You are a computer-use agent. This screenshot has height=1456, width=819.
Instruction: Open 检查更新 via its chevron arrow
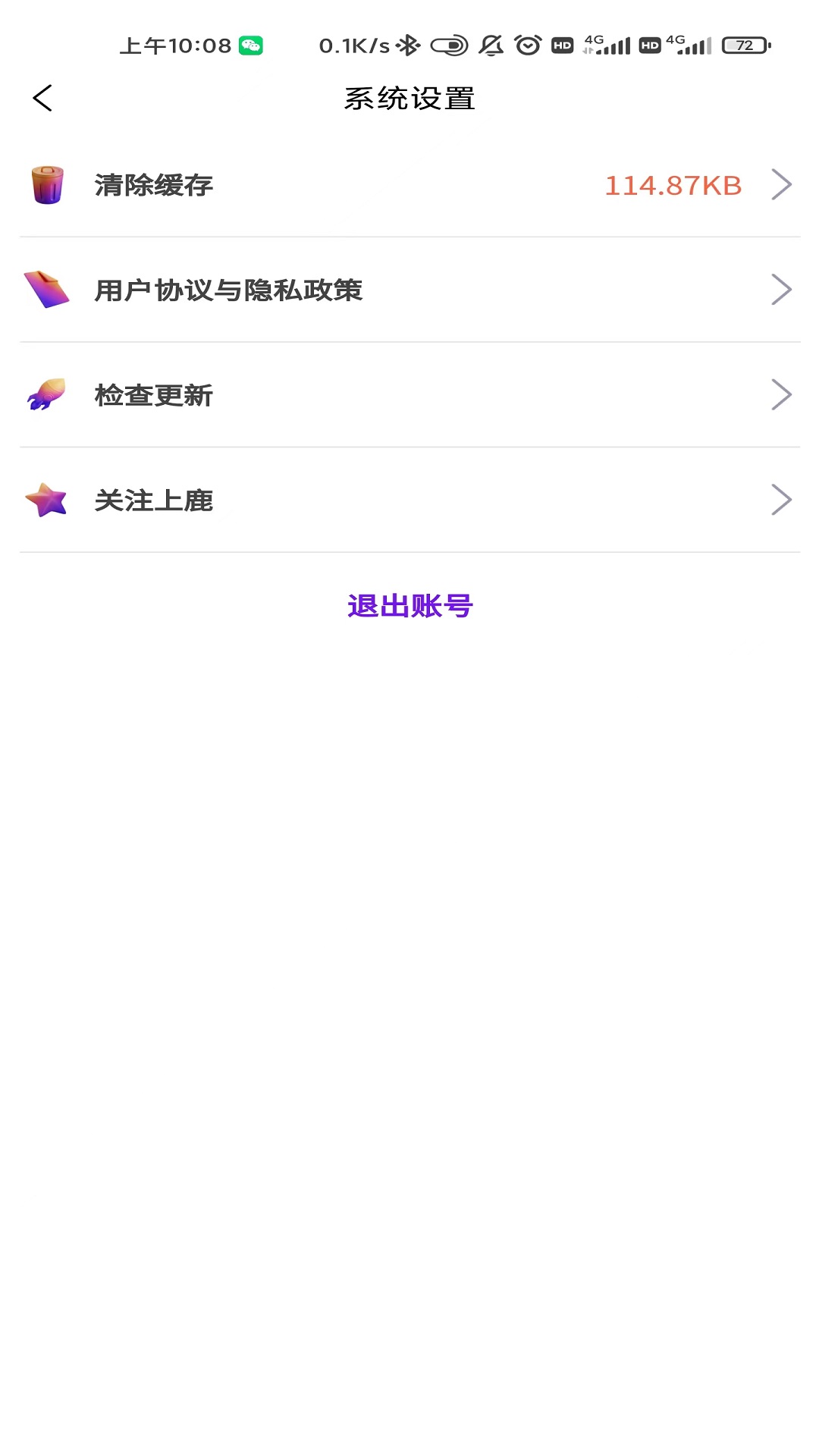(782, 395)
